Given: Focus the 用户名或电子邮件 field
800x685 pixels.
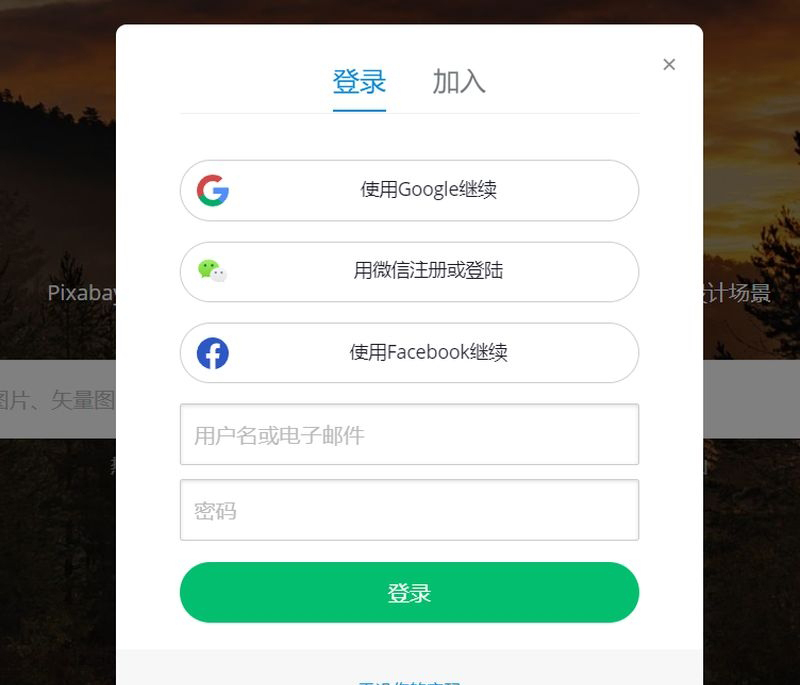Looking at the screenshot, I should pyautogui.click(x=409, y=434).
